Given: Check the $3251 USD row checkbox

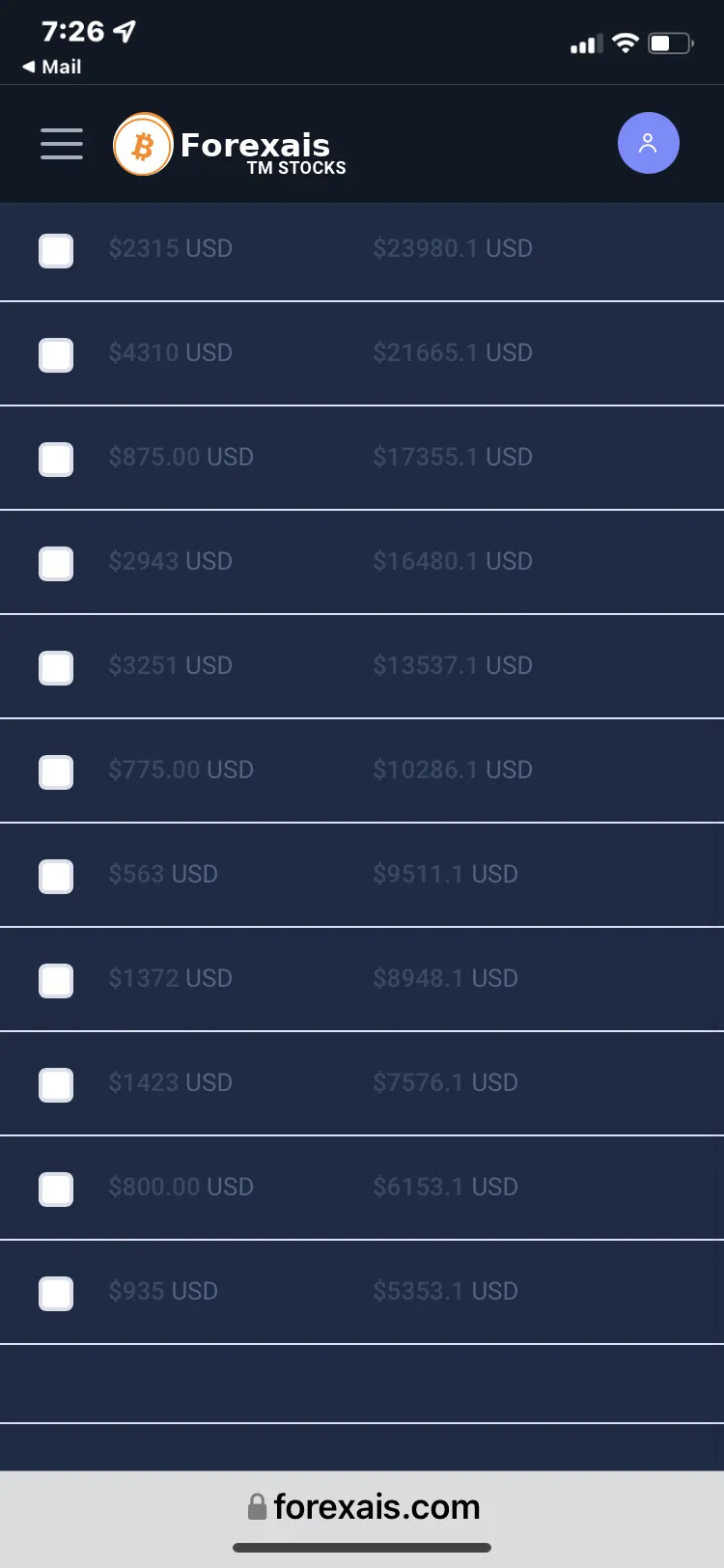Looking at the screenshot, I should click(56, 668).
